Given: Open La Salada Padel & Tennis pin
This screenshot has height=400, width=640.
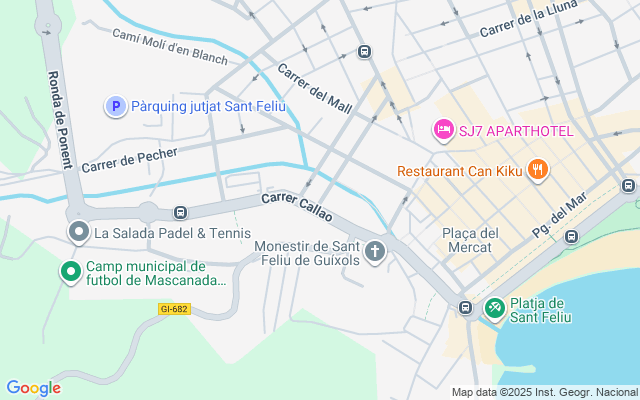Looking at the screenshot, I should [x=79, y=232].
